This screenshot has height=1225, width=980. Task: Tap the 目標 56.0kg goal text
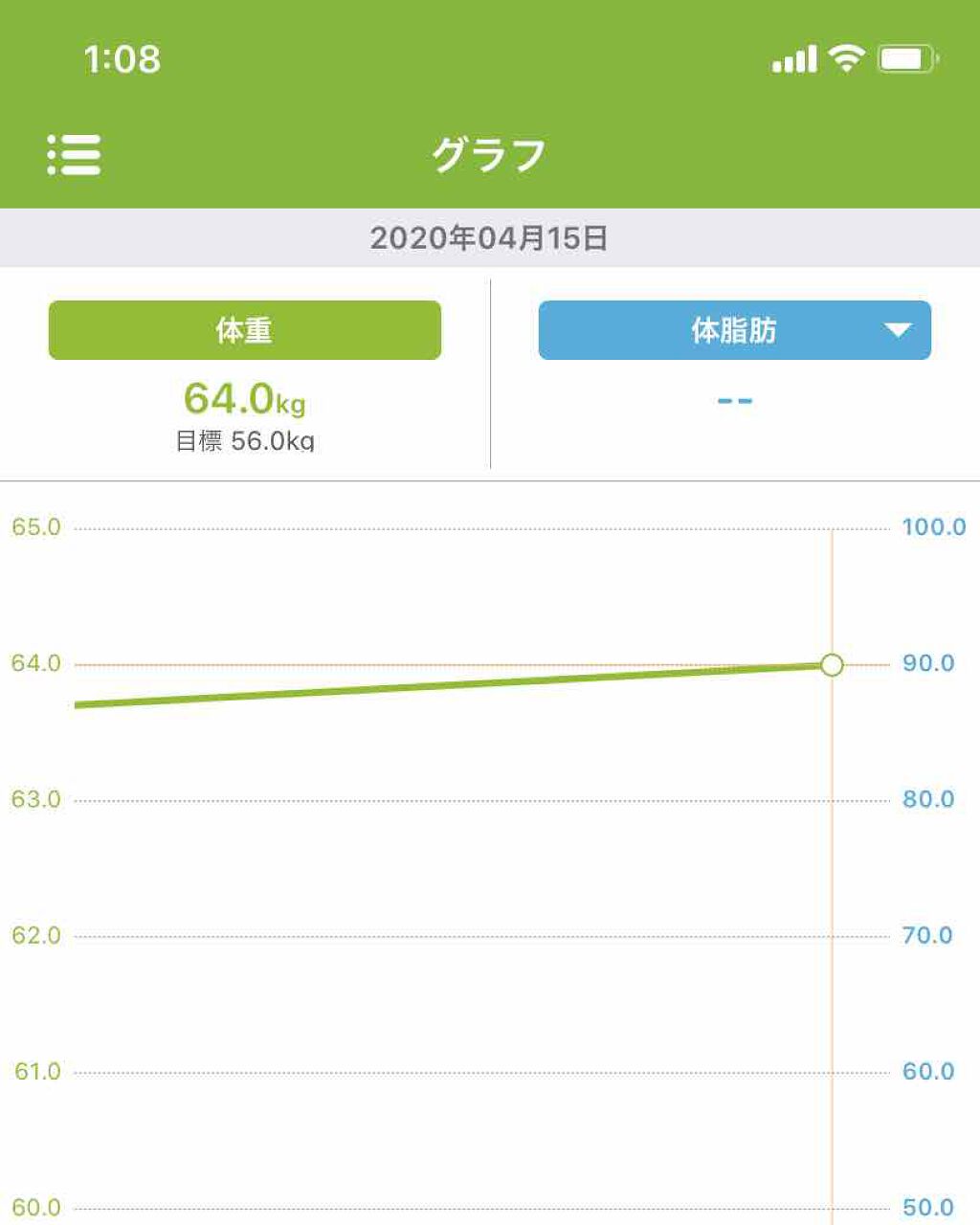point(244,441)
